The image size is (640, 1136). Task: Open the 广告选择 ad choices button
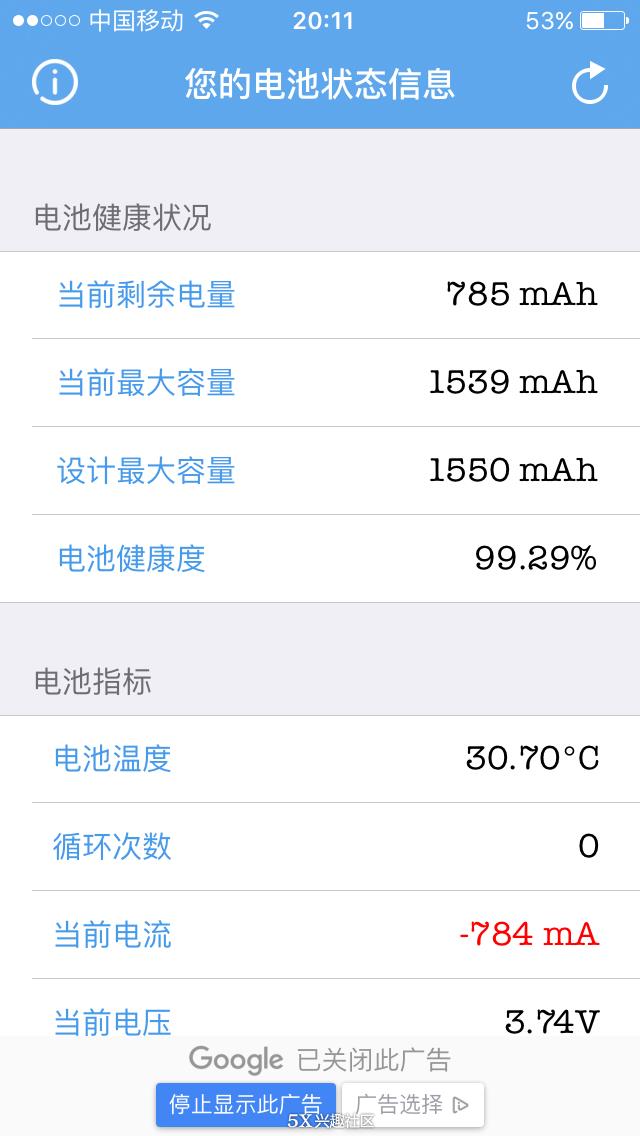(412, 1104)
